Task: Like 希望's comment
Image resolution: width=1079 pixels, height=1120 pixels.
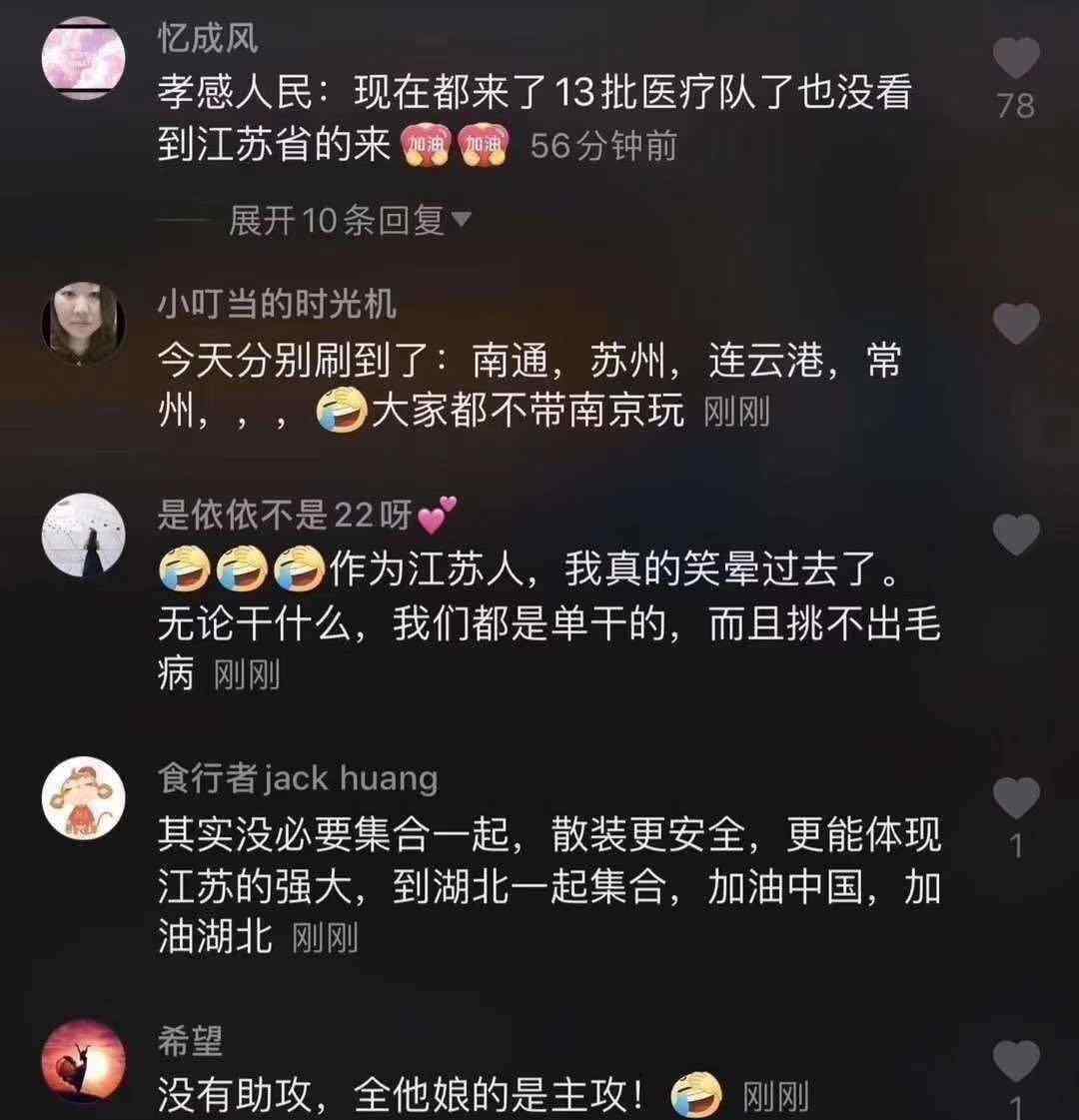Action: [x=1016, y=1060]
